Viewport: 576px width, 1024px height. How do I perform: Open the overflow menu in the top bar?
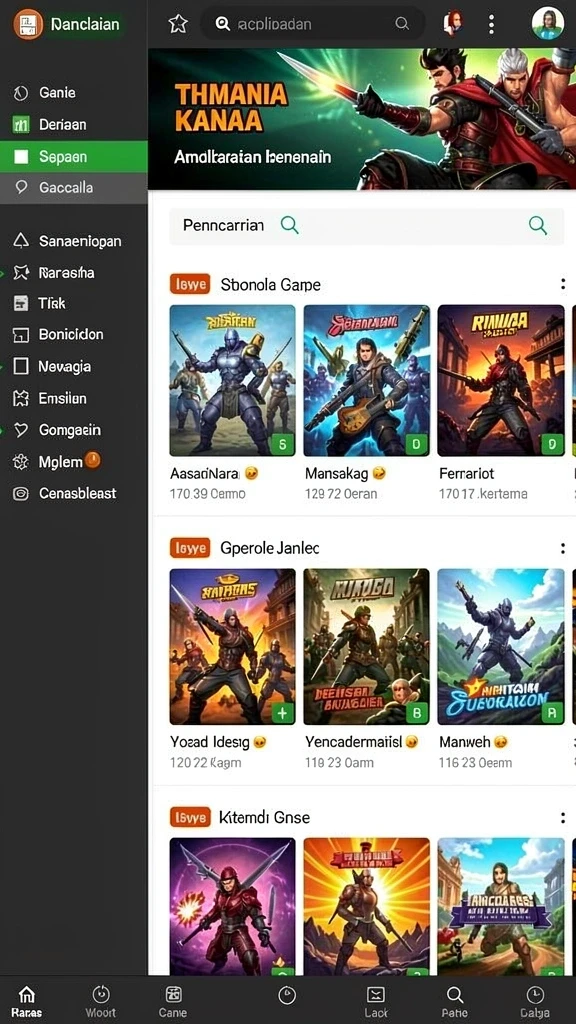point(491,24)
